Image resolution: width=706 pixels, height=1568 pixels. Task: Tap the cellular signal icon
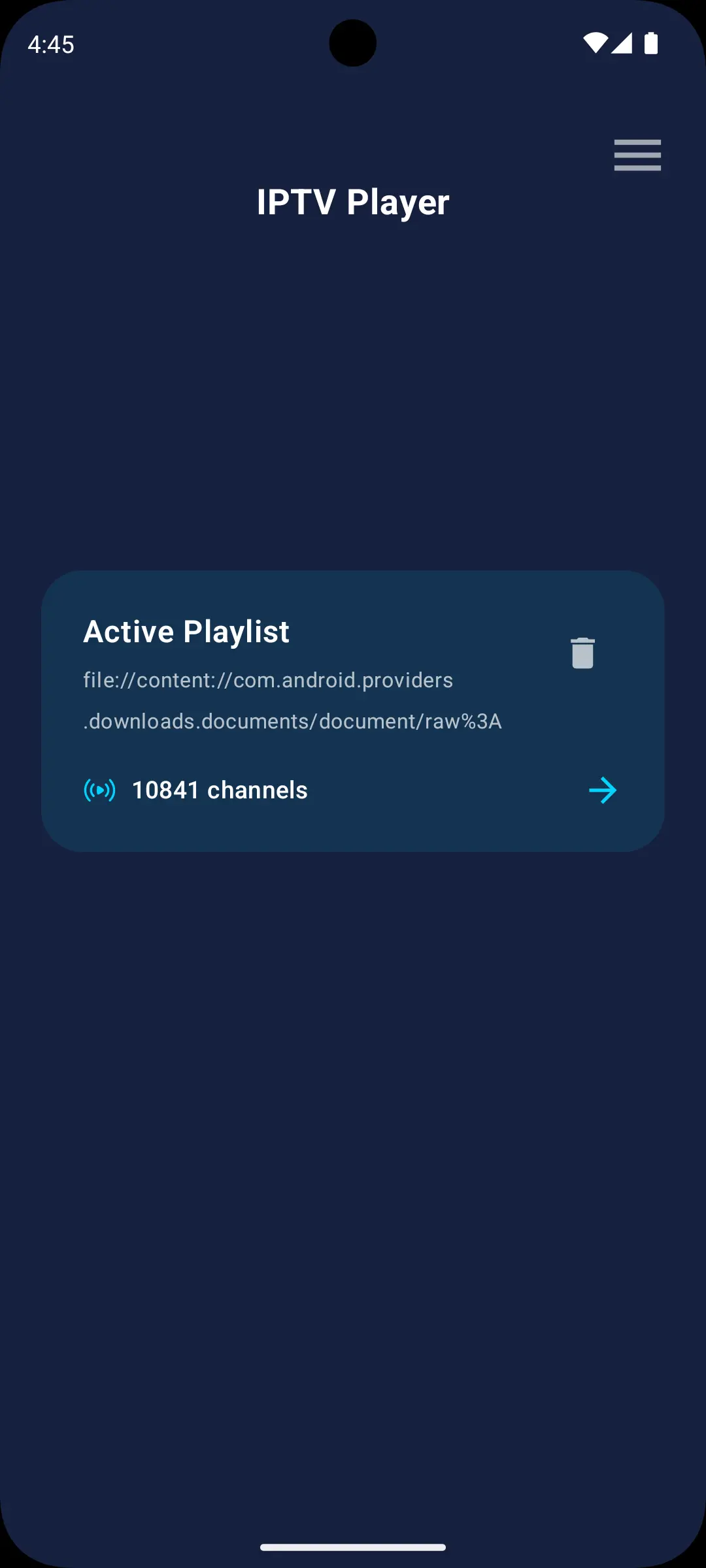622,42
